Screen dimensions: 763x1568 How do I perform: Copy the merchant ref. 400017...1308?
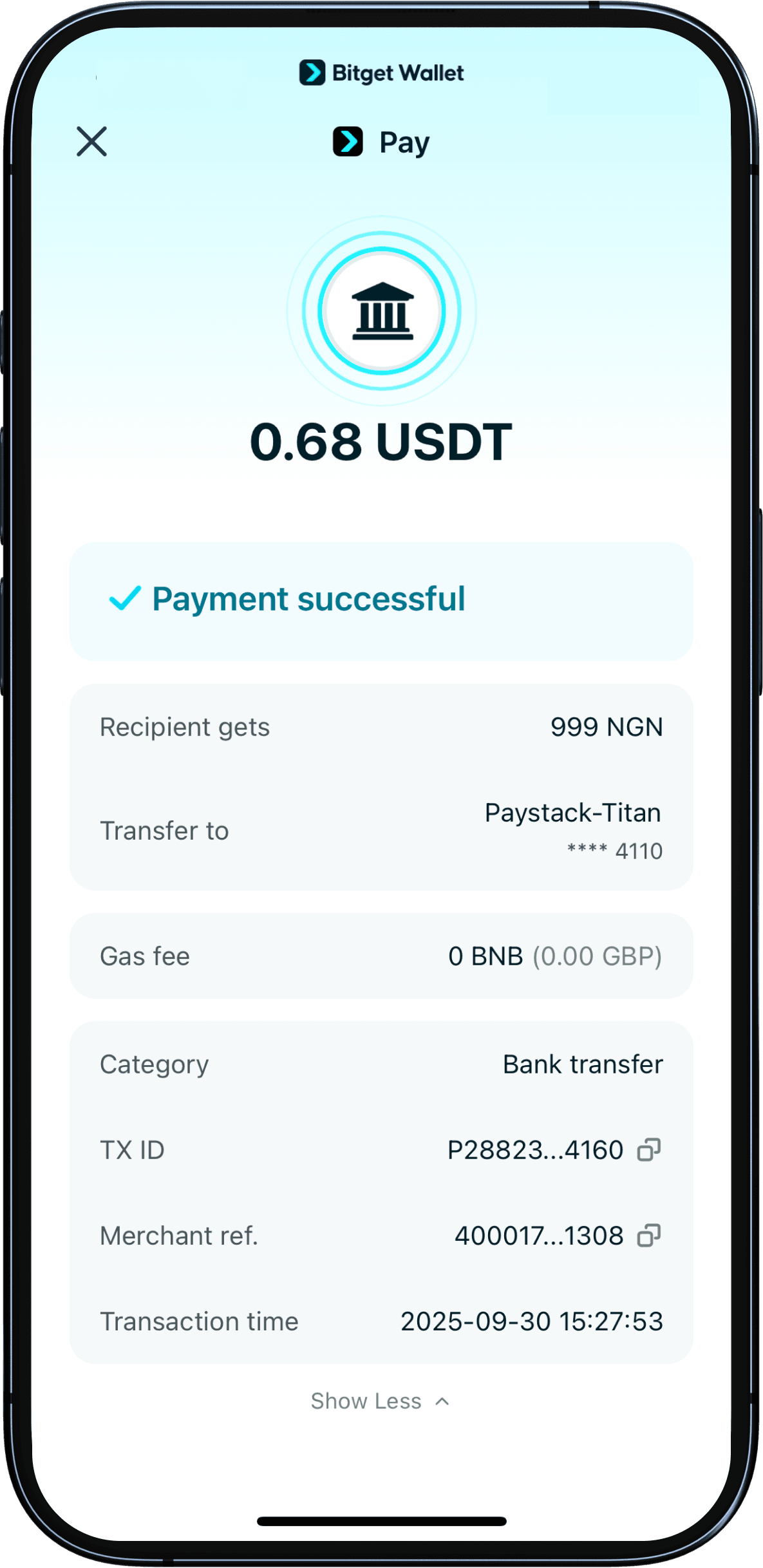648,1235
